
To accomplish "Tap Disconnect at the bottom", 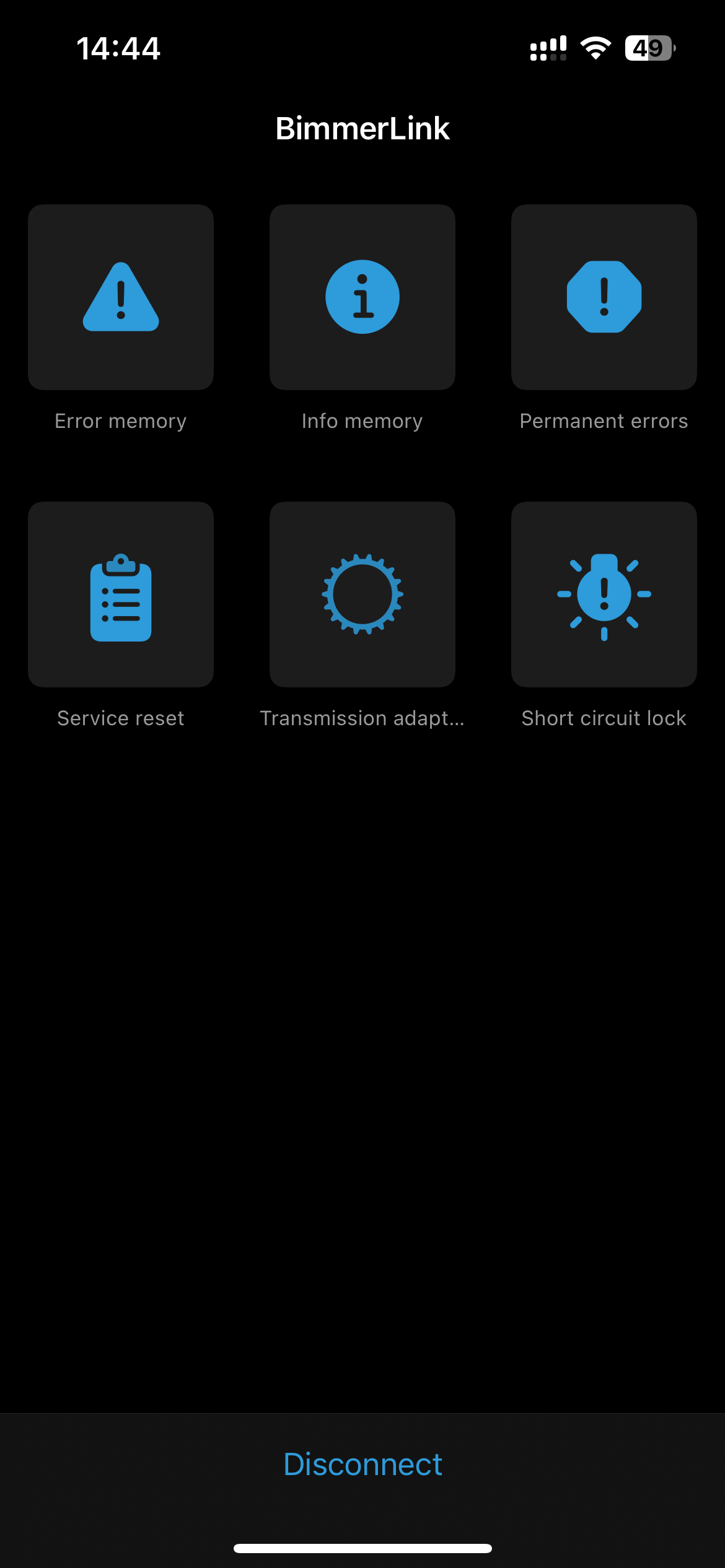I will point(362,1465).
